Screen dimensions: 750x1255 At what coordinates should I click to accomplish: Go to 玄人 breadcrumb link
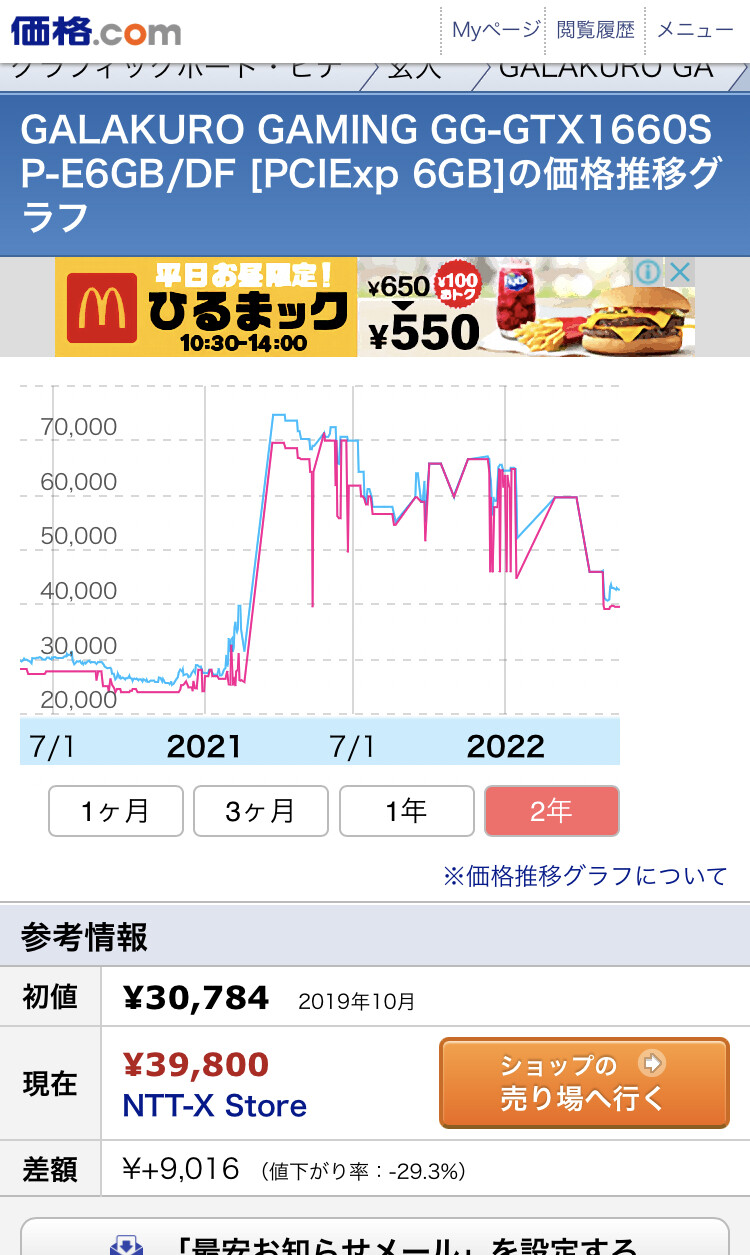point(414,69)
